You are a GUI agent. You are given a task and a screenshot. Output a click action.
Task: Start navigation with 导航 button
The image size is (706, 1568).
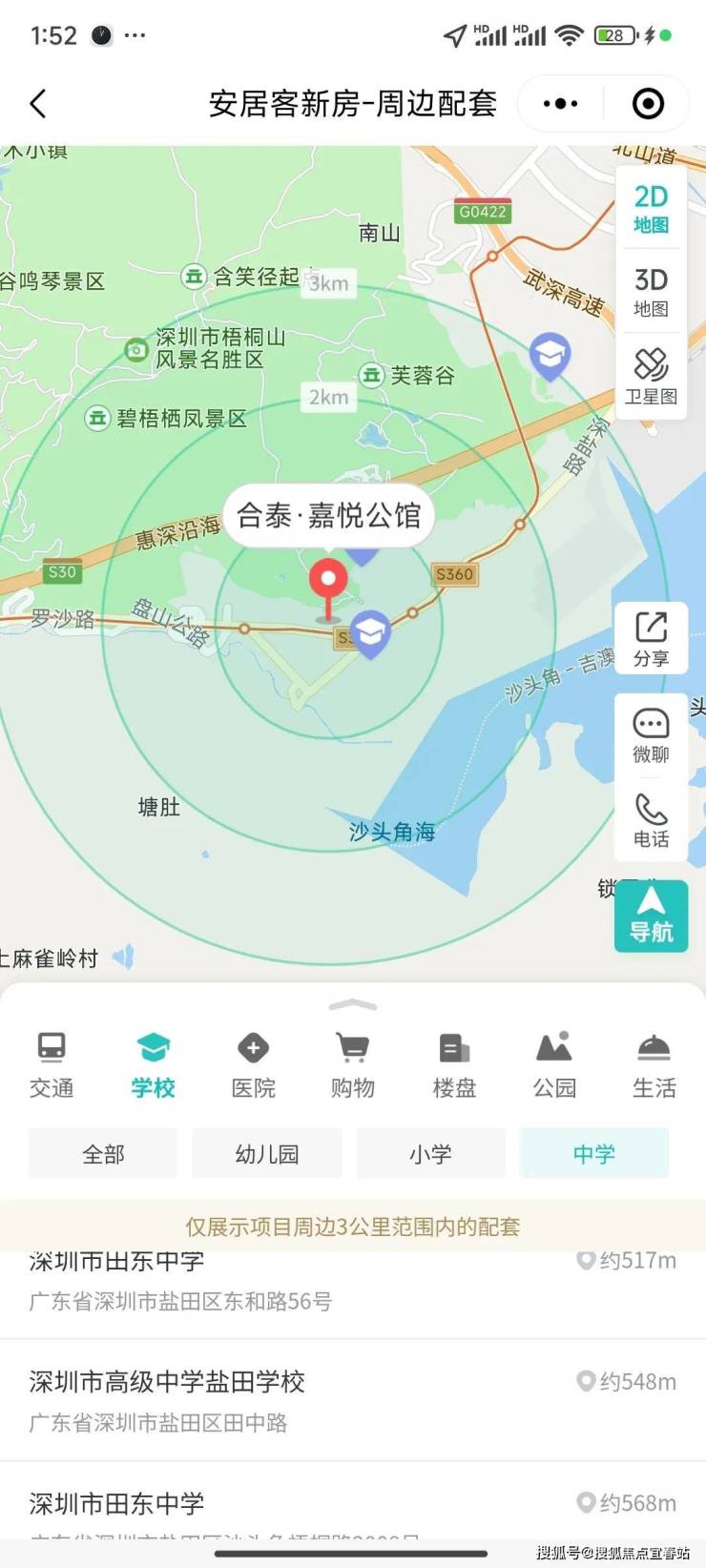[x=651, y=914]
